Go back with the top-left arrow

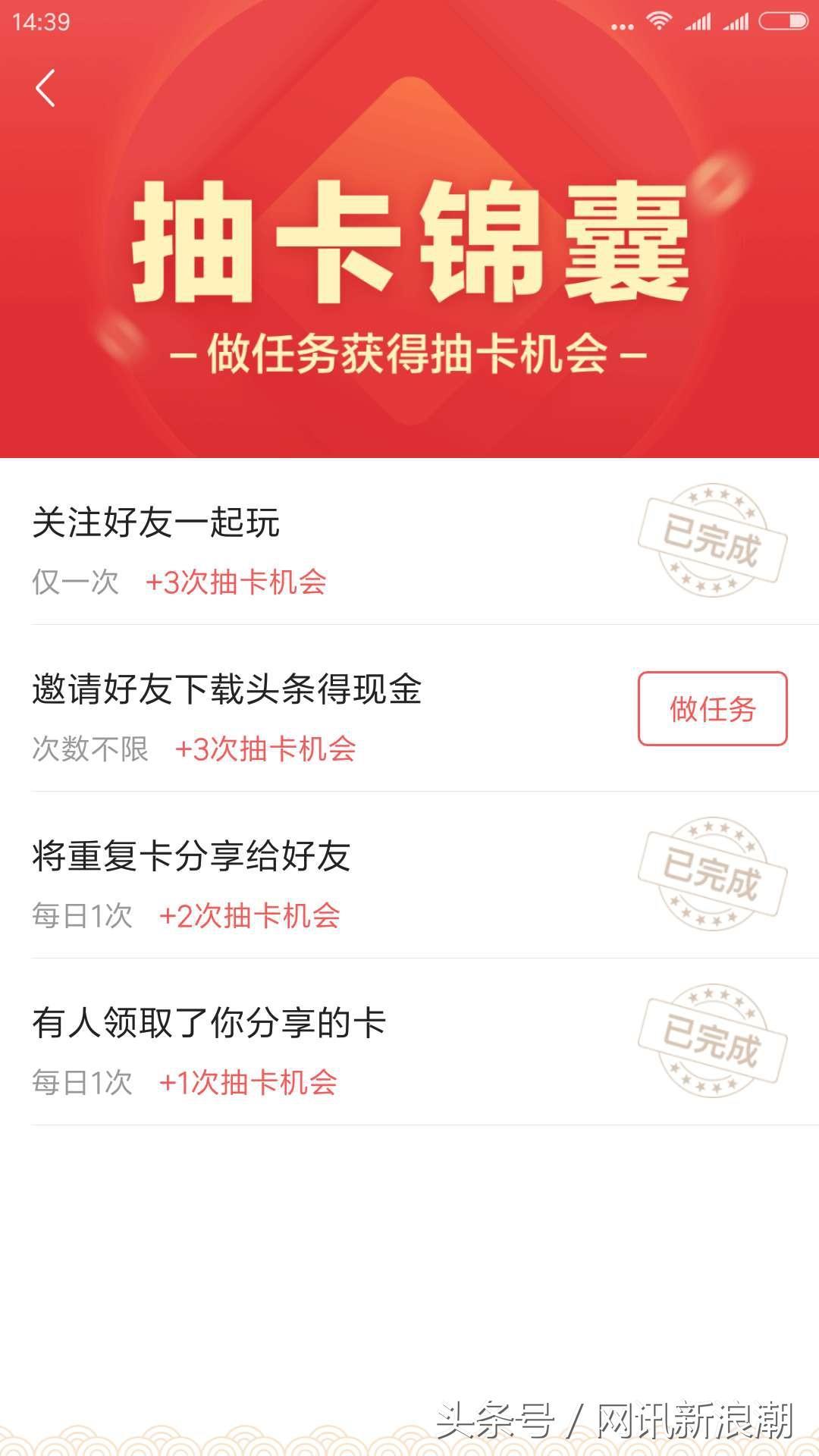[45, 88]
